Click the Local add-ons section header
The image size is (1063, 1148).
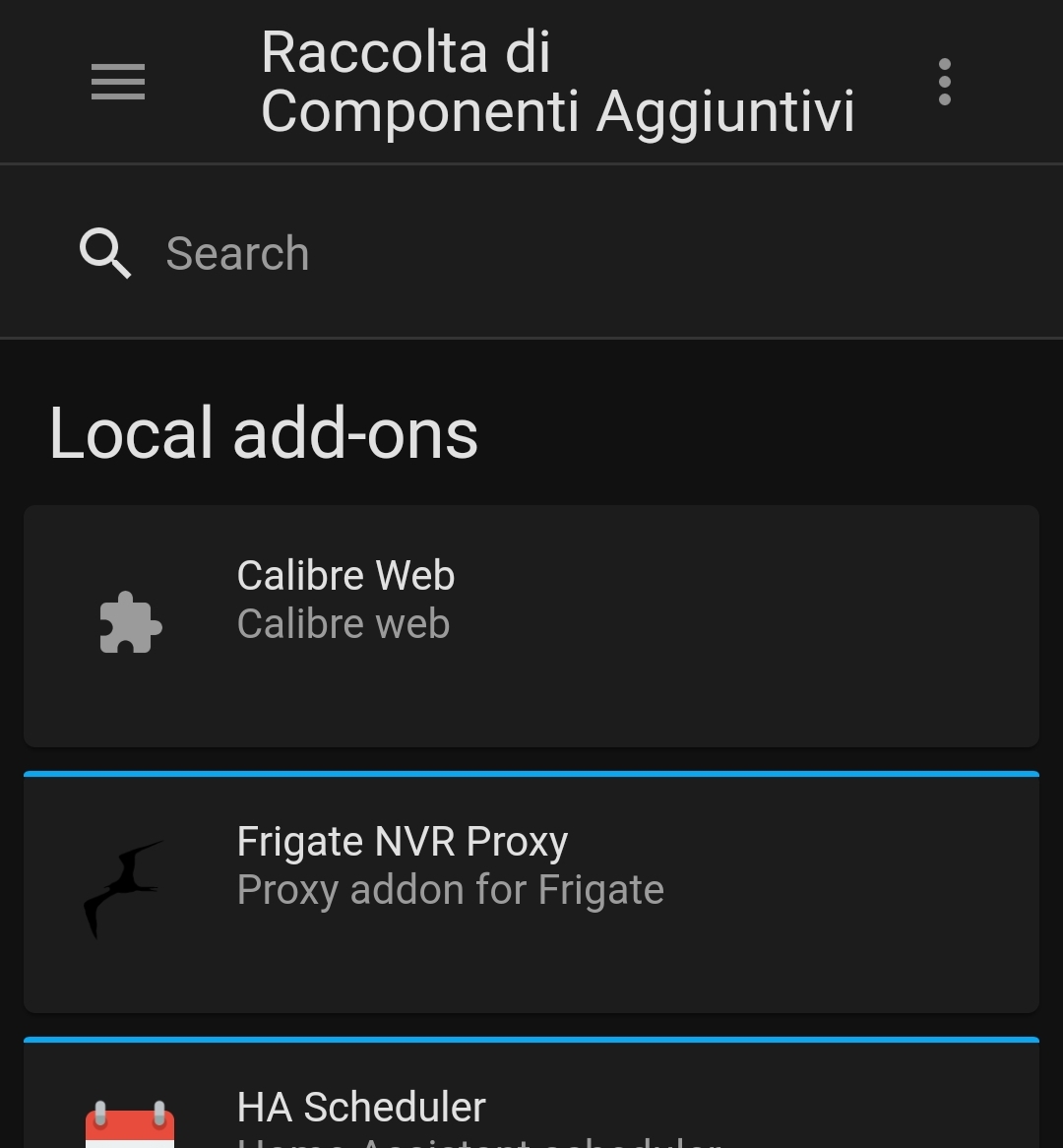pos(264,432)
